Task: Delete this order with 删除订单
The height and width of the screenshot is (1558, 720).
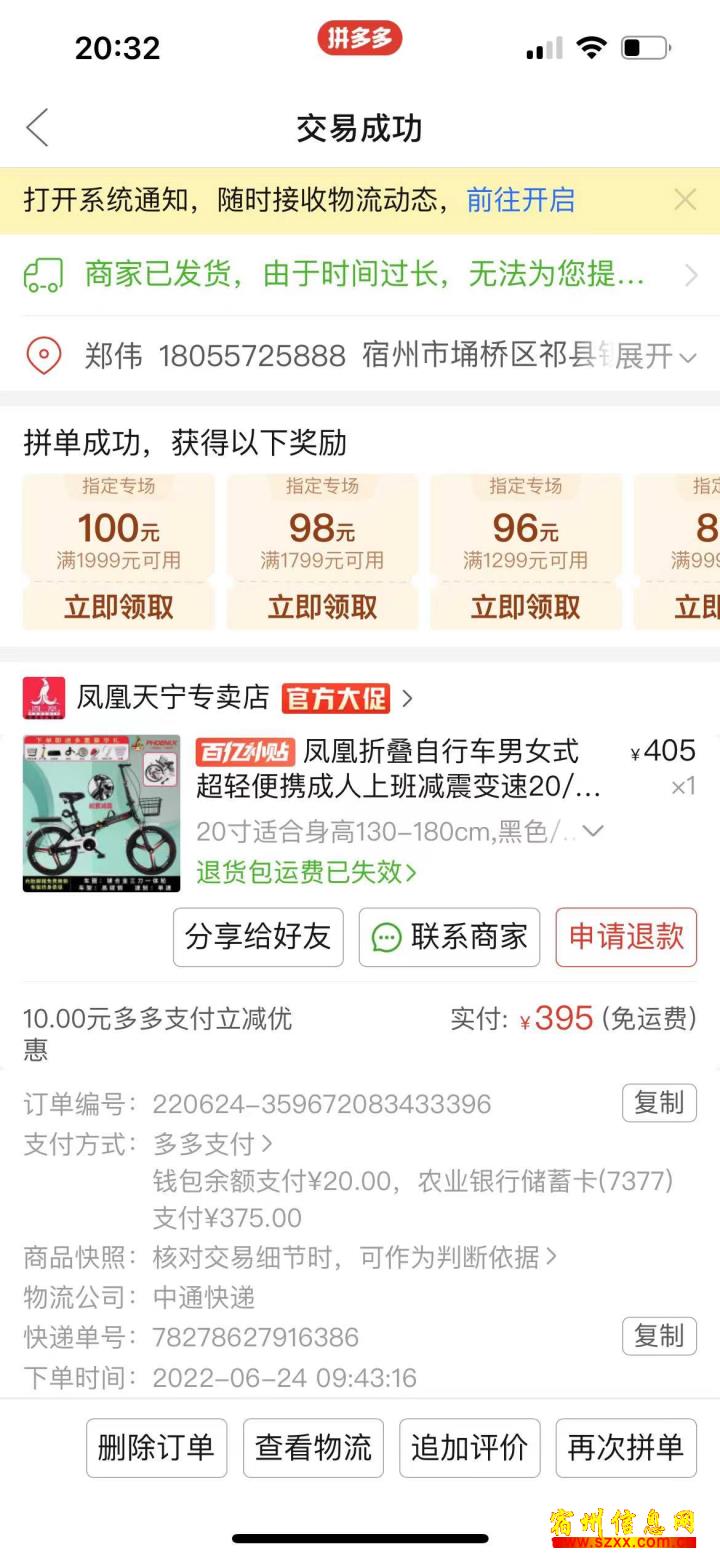Action: pos(156,1448)
